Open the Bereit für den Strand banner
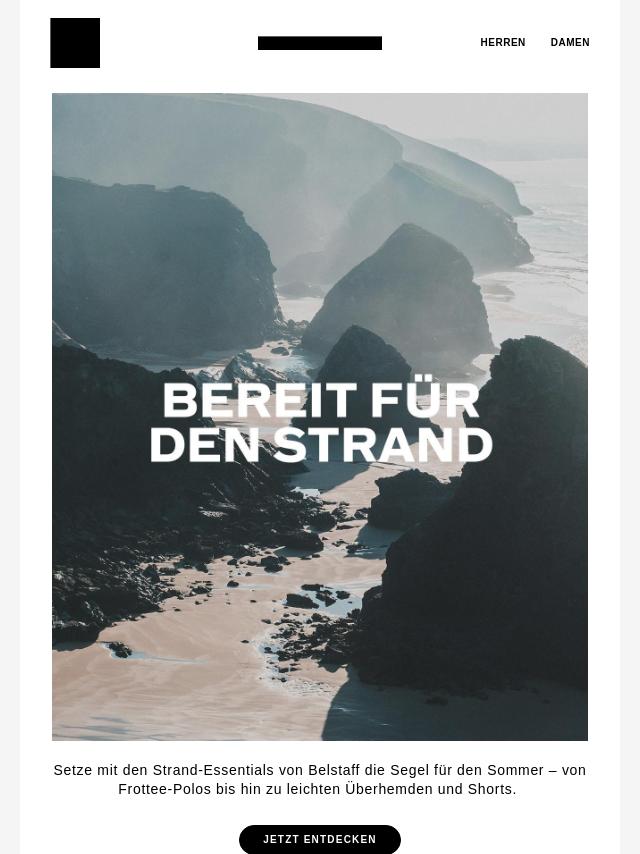Image resolution: width=640 pixels, height=854 pixels. (x=320, y=416)
